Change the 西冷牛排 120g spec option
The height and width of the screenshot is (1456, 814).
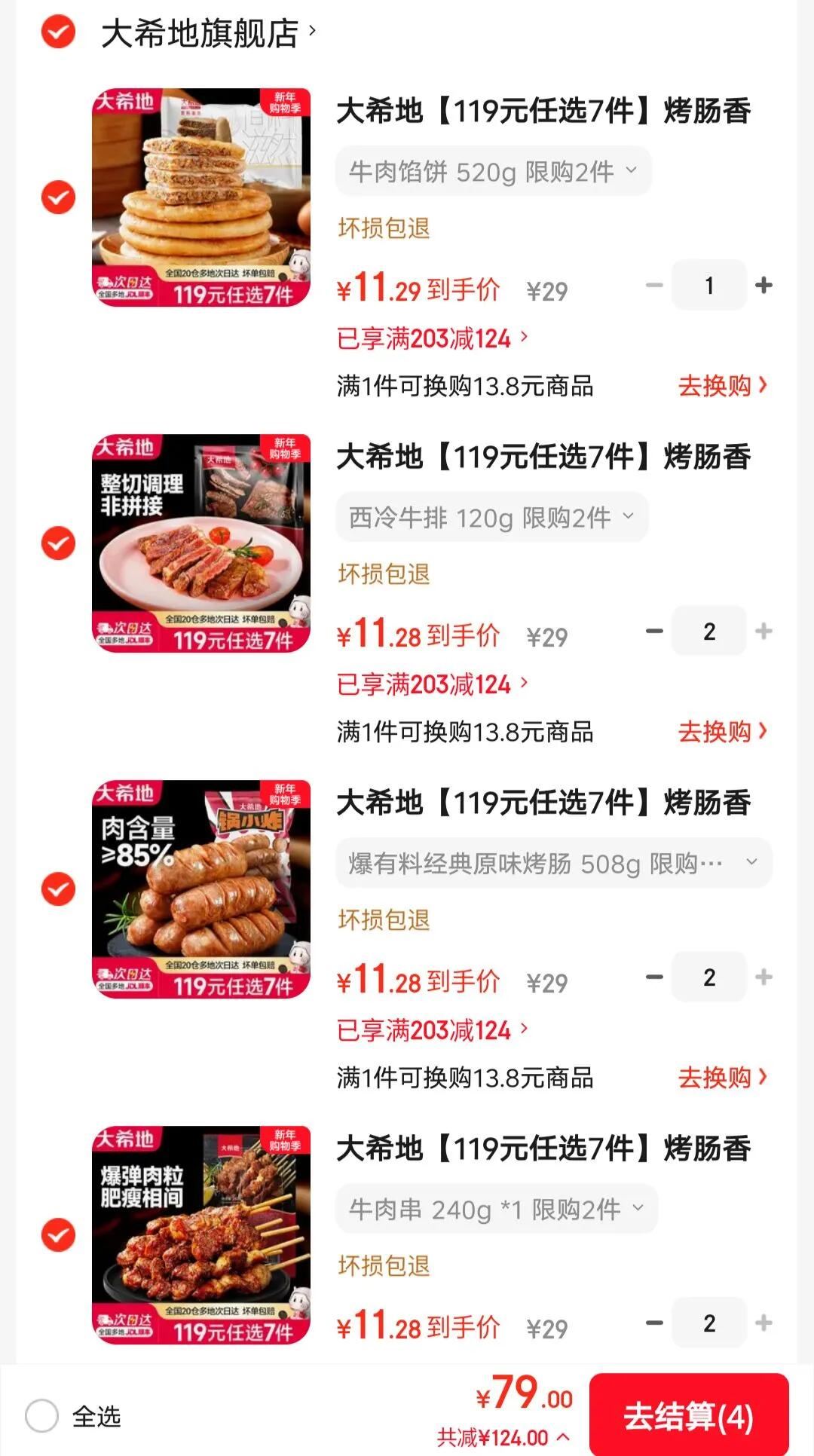pyautogui.click(x=491, y=518)
